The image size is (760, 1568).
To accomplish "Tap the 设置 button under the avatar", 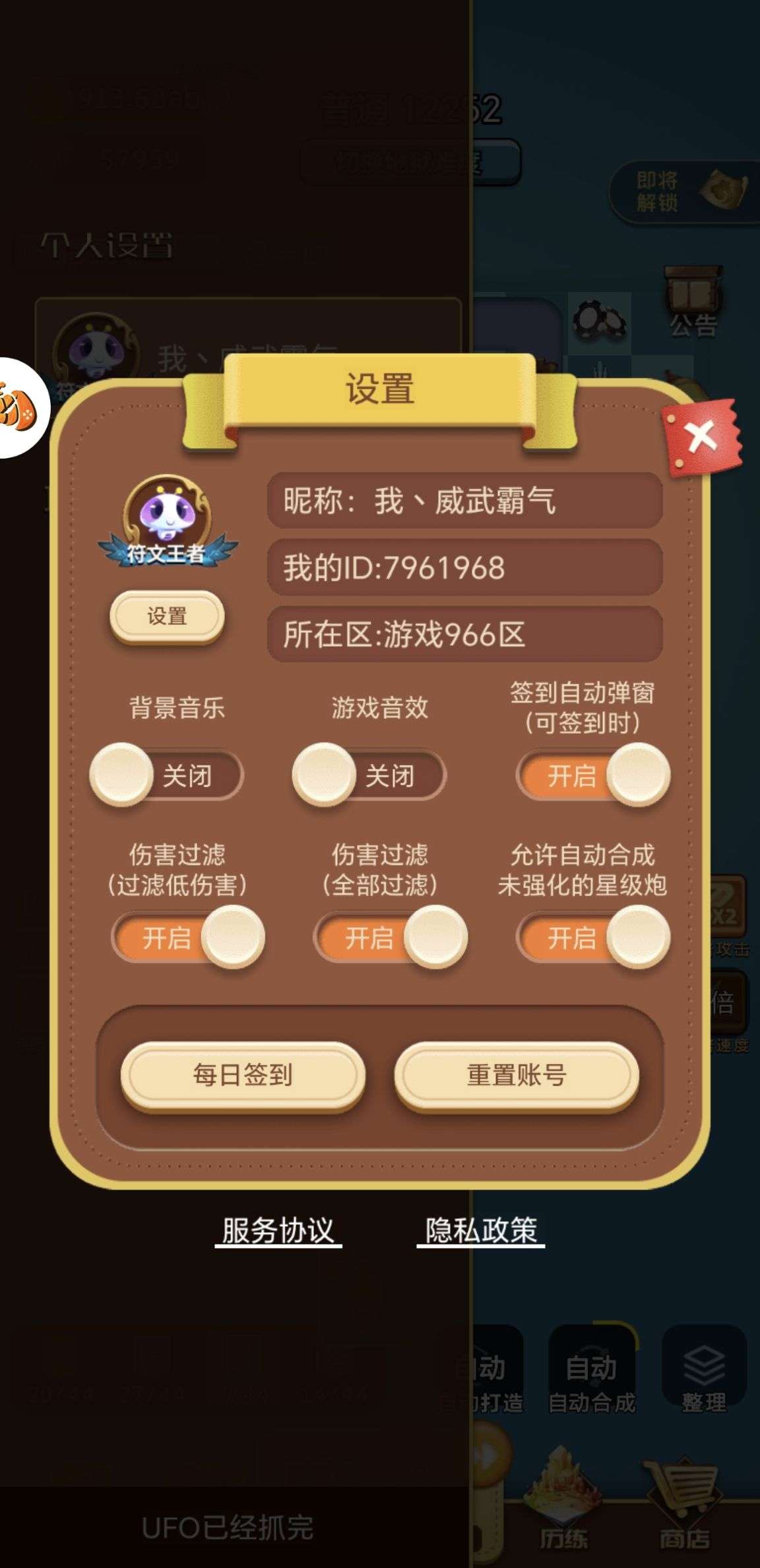I will tap(167, 617).
